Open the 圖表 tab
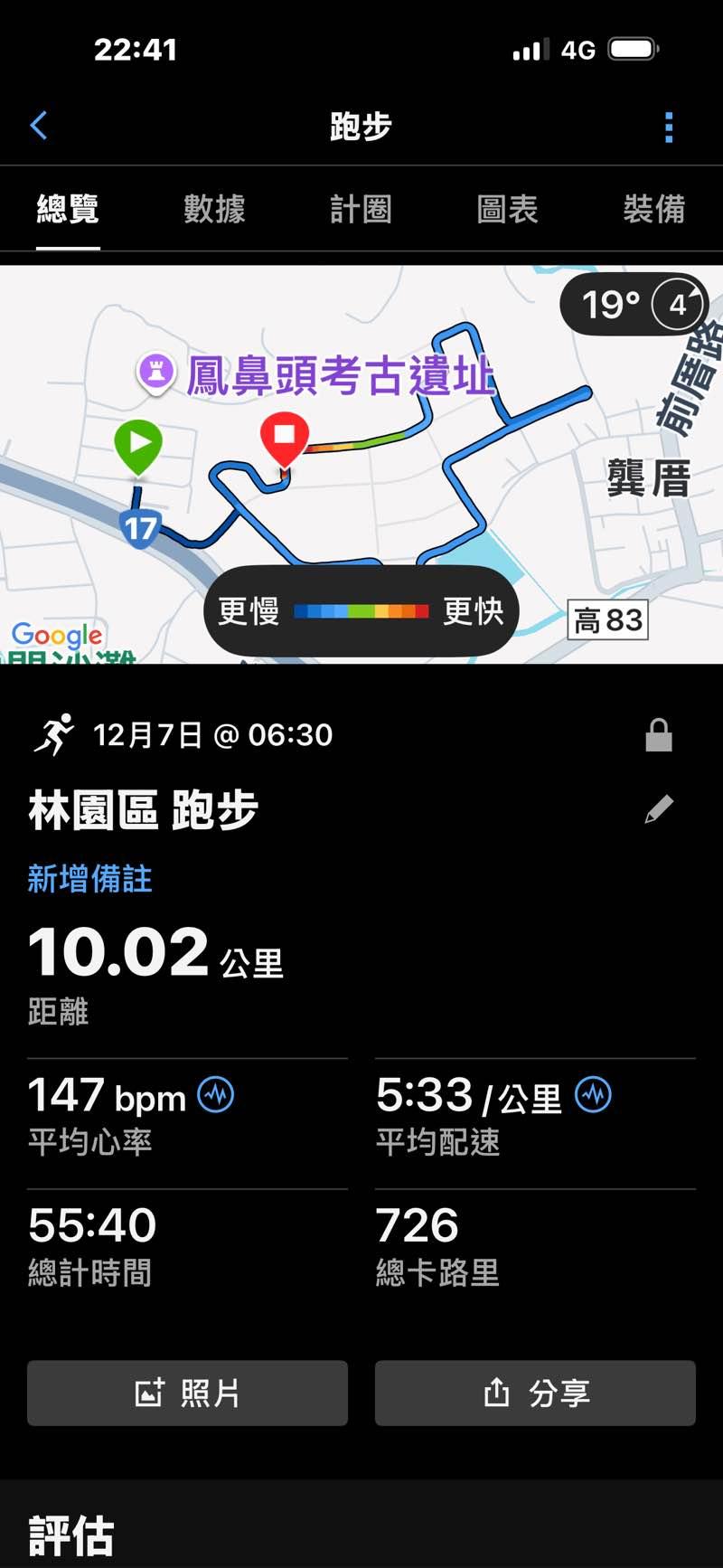The width and height of the screenshot is (723, 1568). pyautogui.click(x=507, y=210)
